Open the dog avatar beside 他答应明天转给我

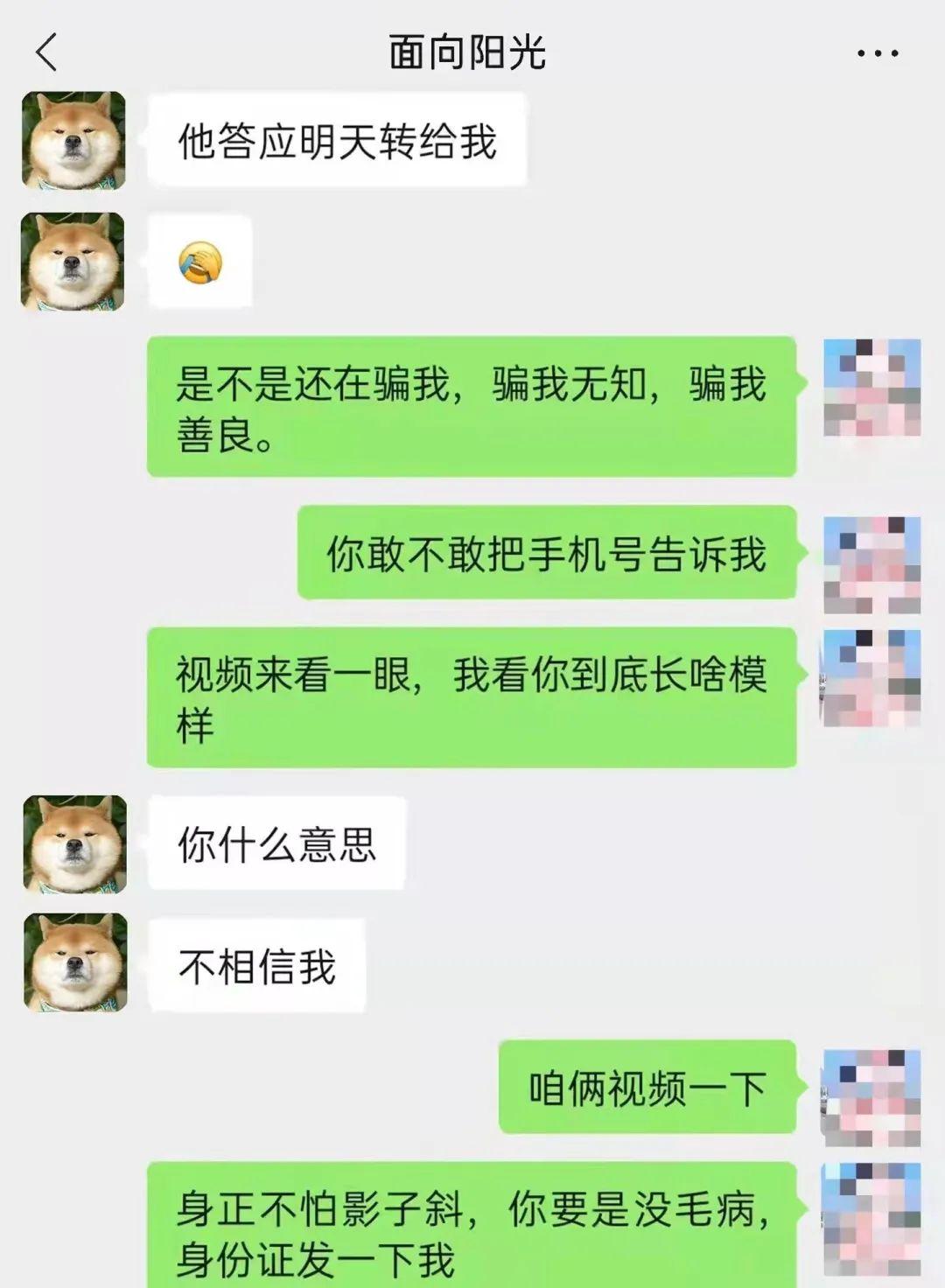tap(73, 141)
